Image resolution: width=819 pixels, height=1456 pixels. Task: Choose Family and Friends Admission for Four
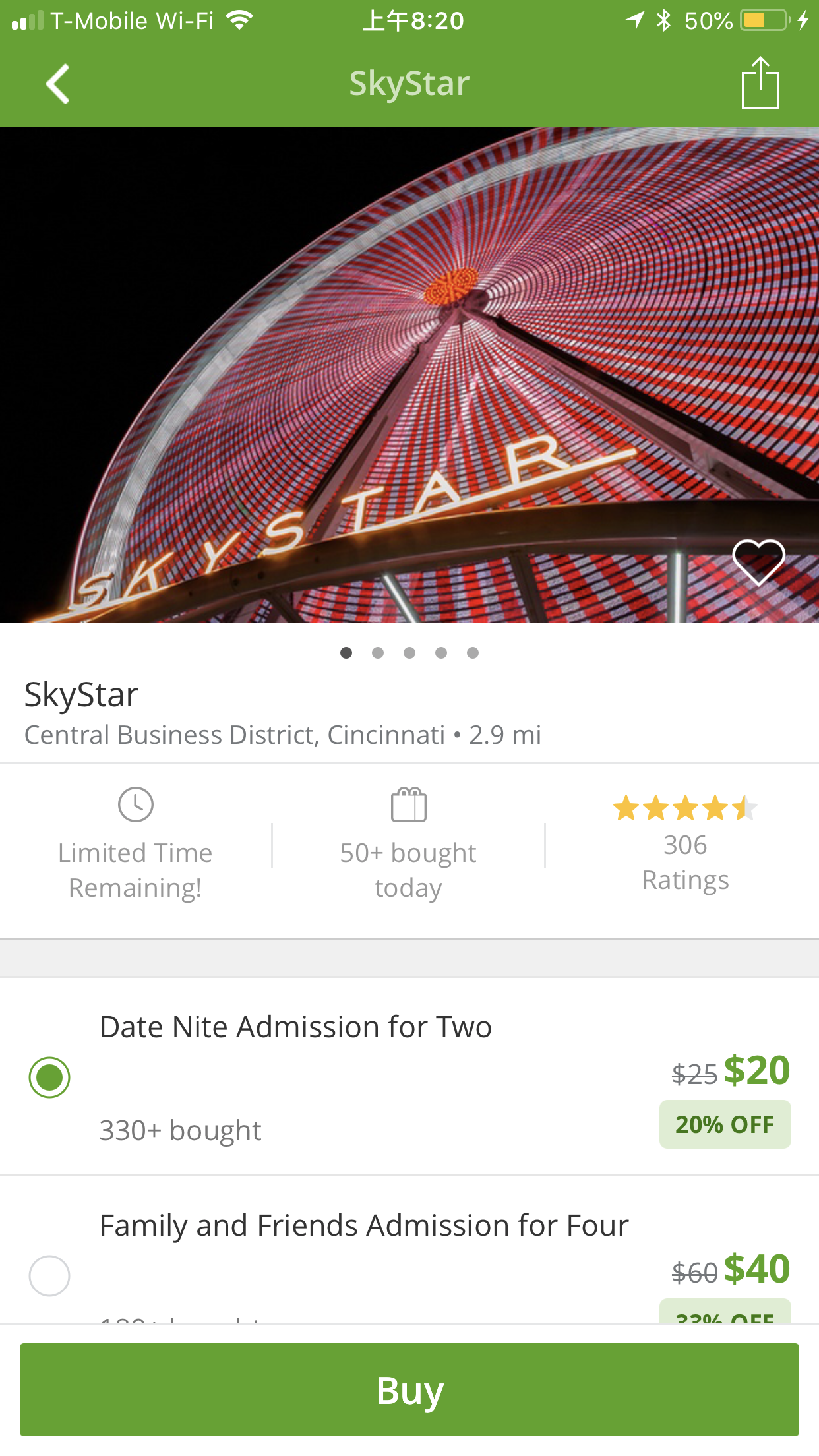(x=49, y=1275)
